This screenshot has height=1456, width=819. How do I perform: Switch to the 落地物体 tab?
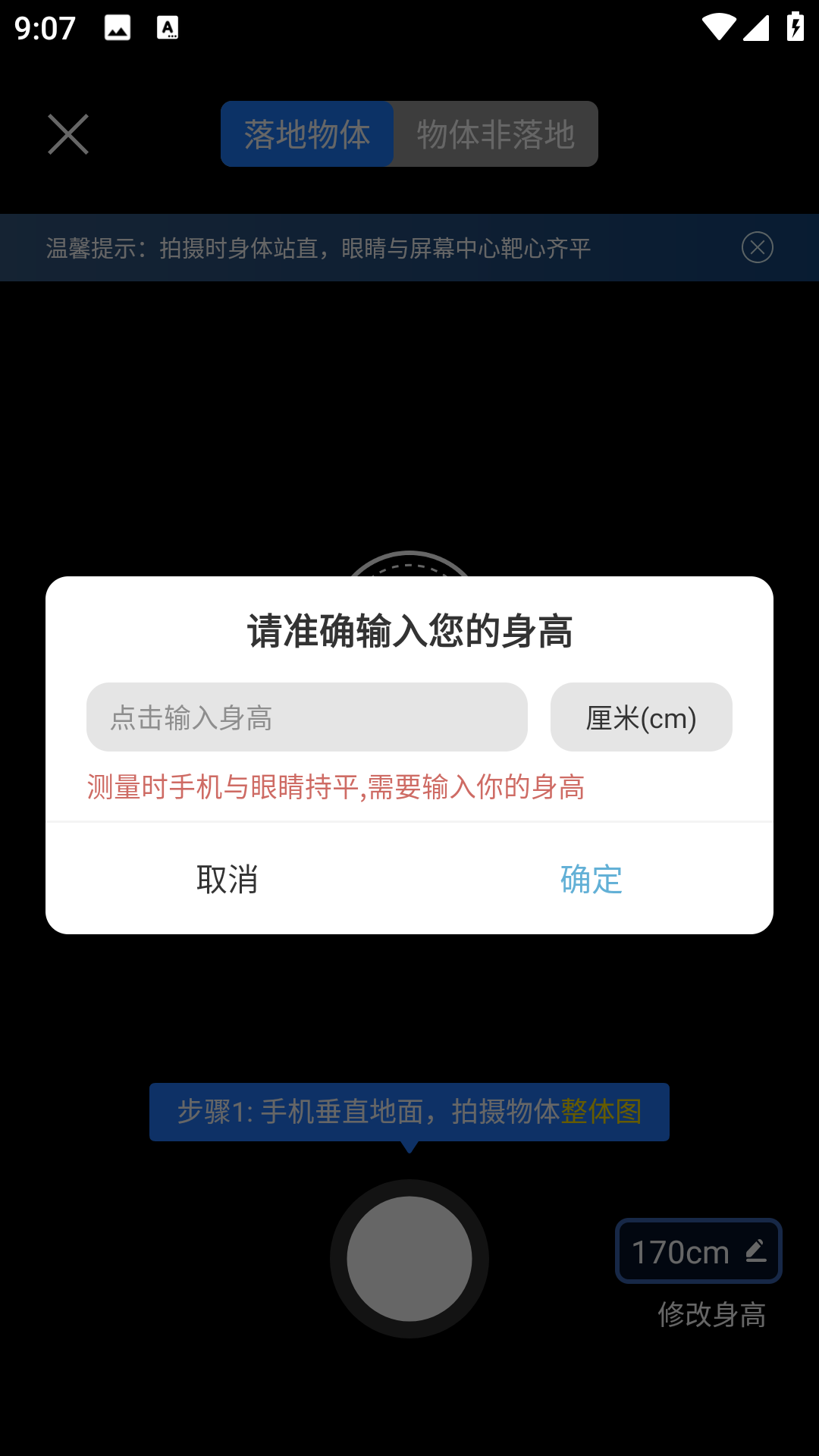306,133
